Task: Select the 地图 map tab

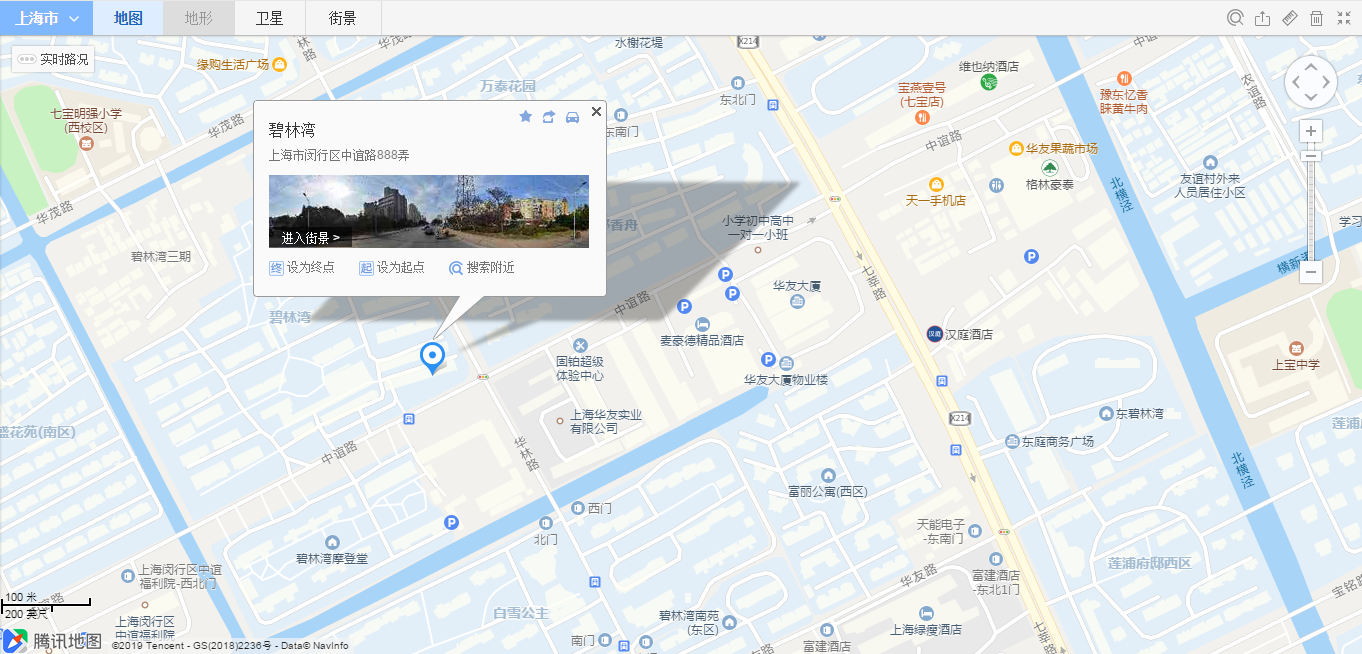Action: click(x=128, y=18)
